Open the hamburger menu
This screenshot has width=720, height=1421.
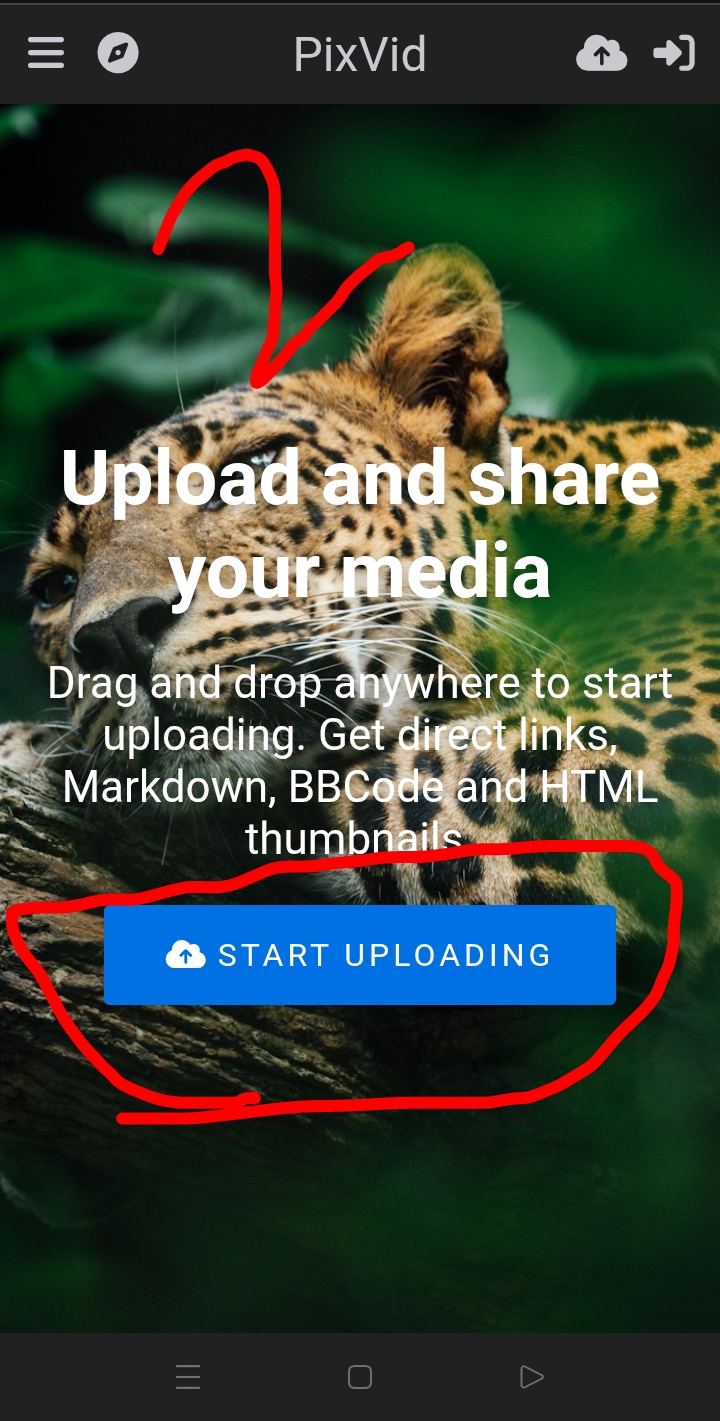click(x=46, y=53)
